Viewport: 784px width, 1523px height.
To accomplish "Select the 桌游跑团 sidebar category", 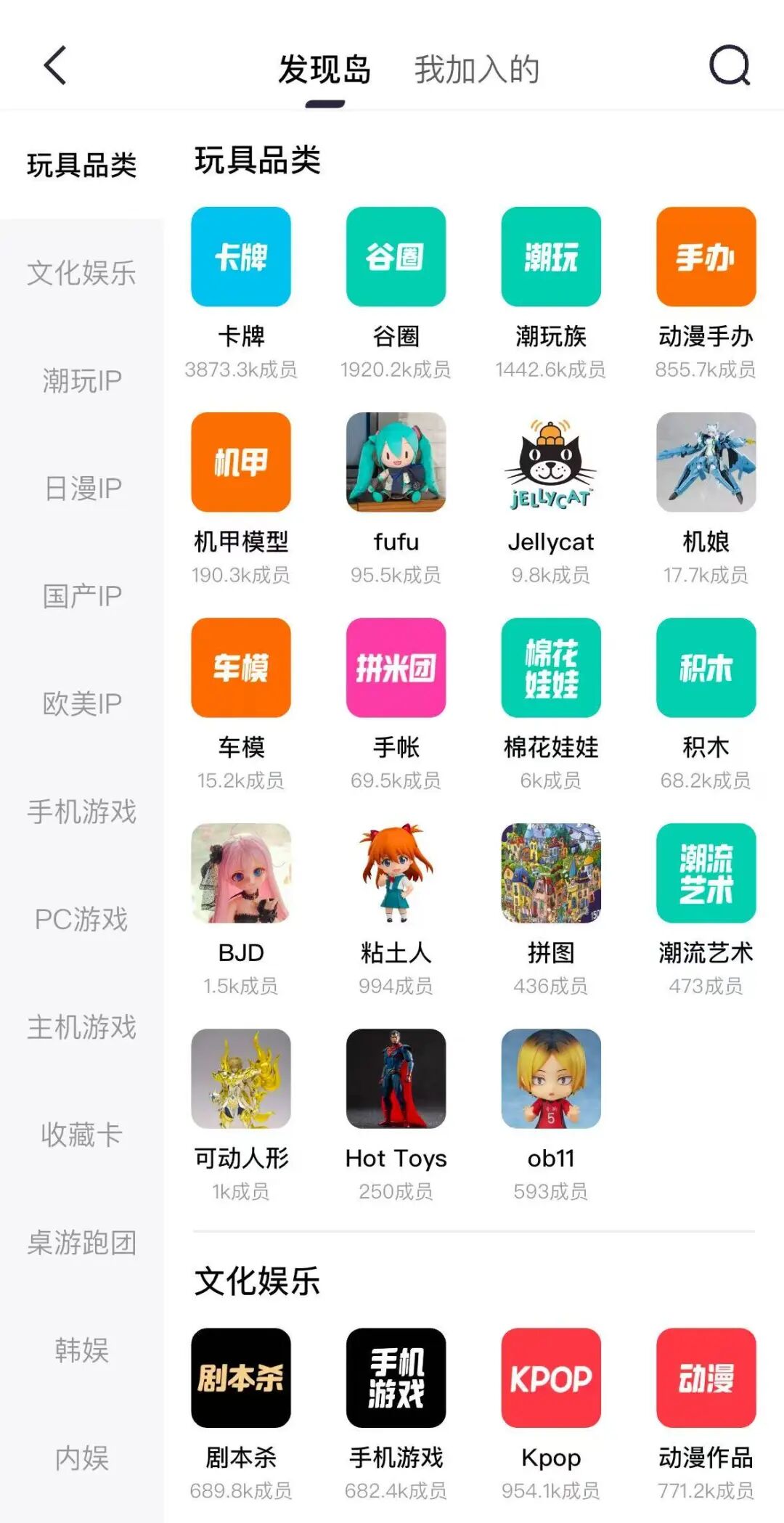I will 81,1242.
